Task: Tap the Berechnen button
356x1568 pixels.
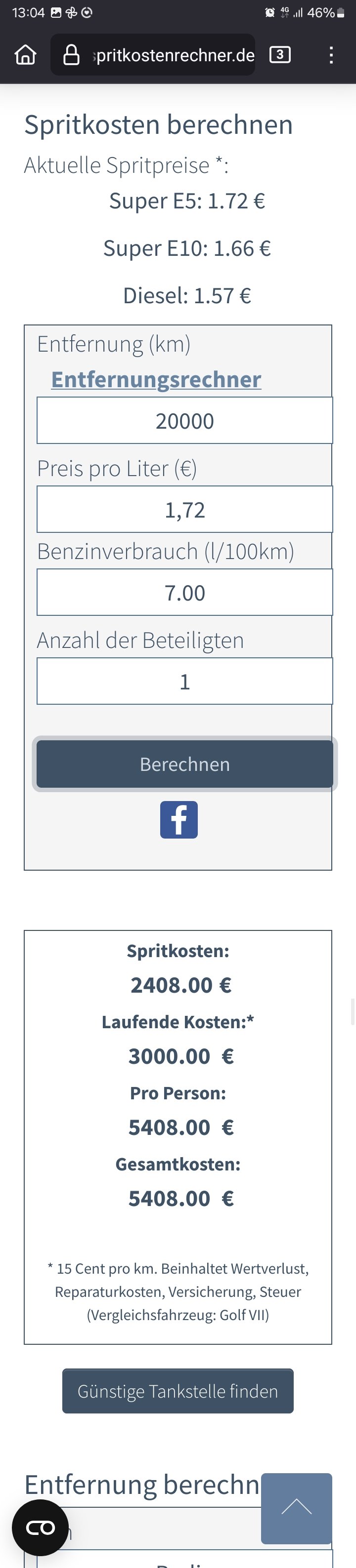Action: click(185, 764)
